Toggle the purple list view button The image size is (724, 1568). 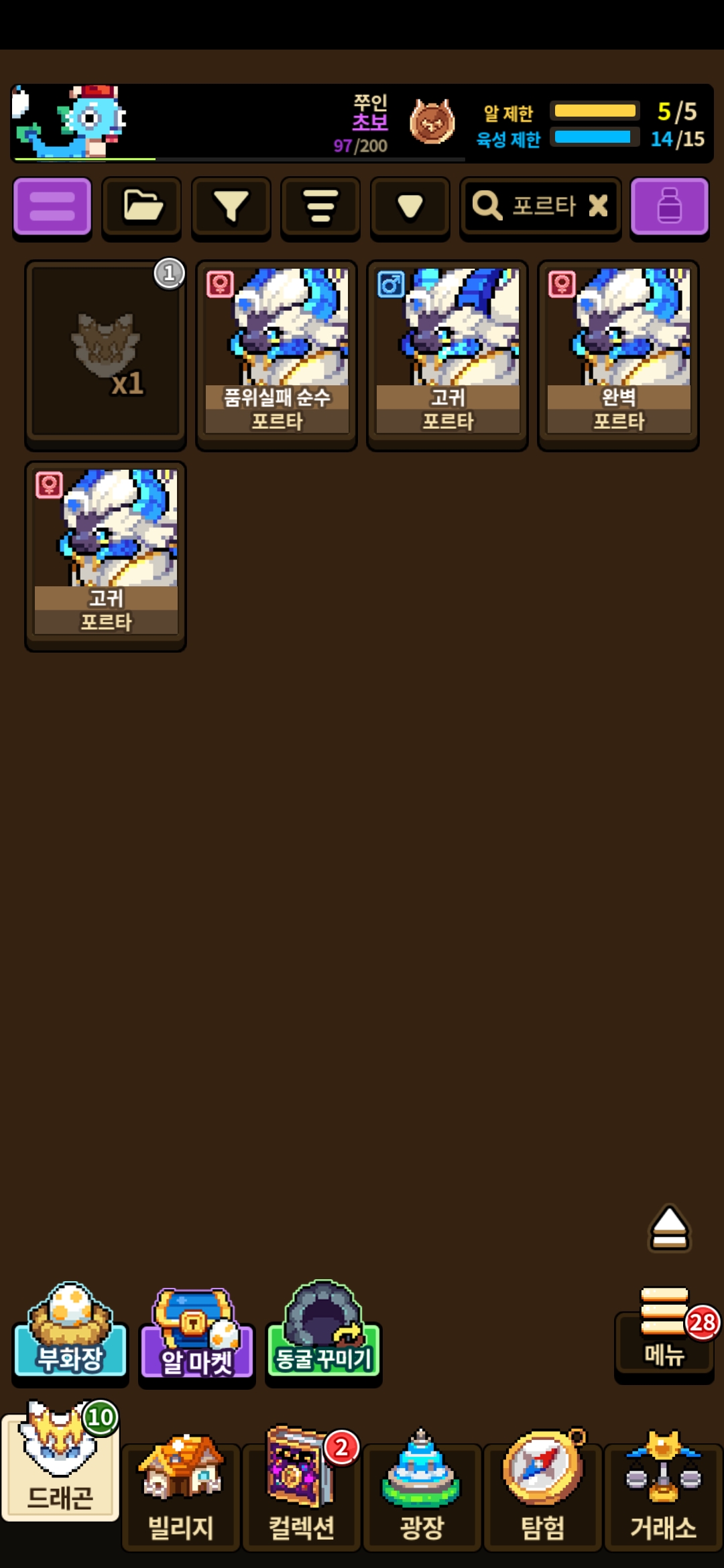pyautogui.click(x=52, y=206)
